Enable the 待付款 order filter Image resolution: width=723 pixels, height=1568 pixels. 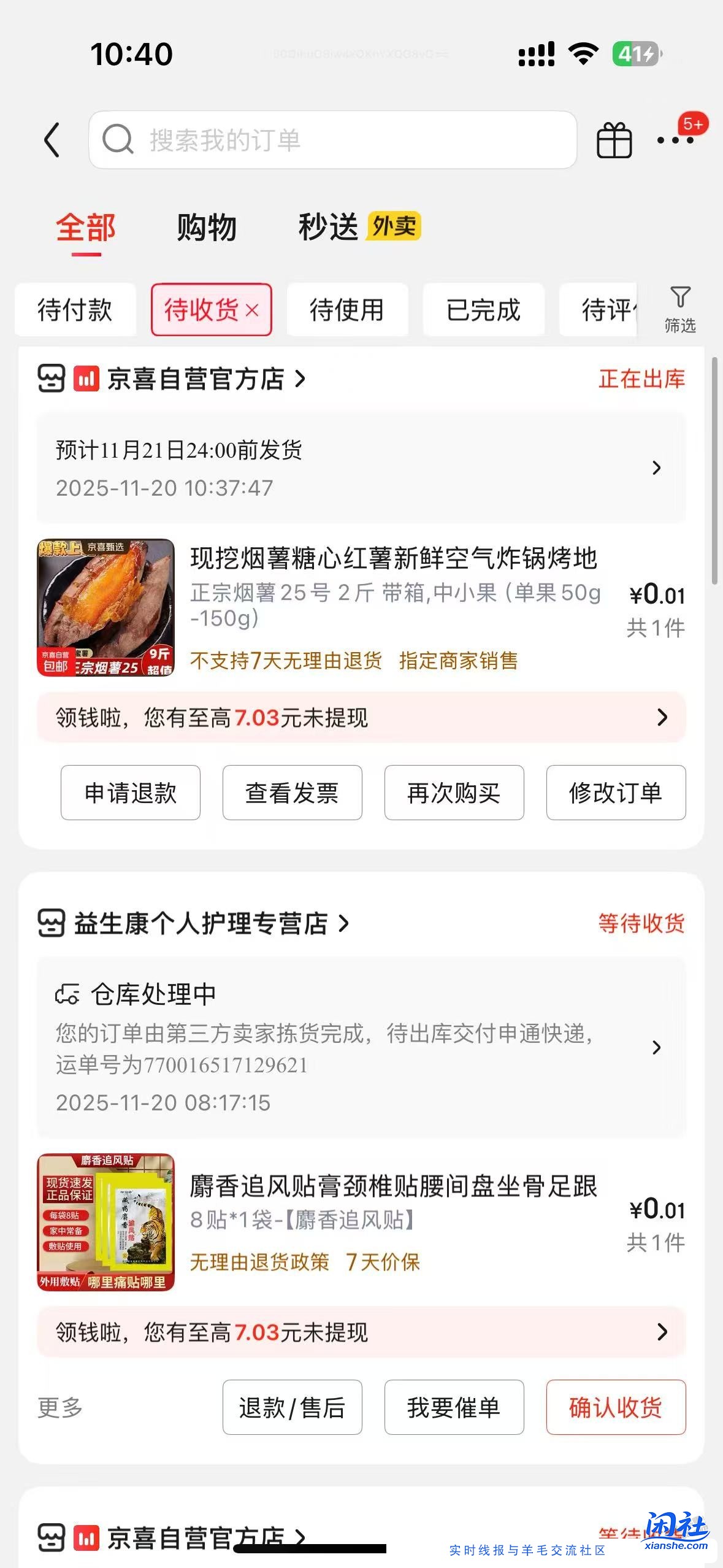point(75,310)
